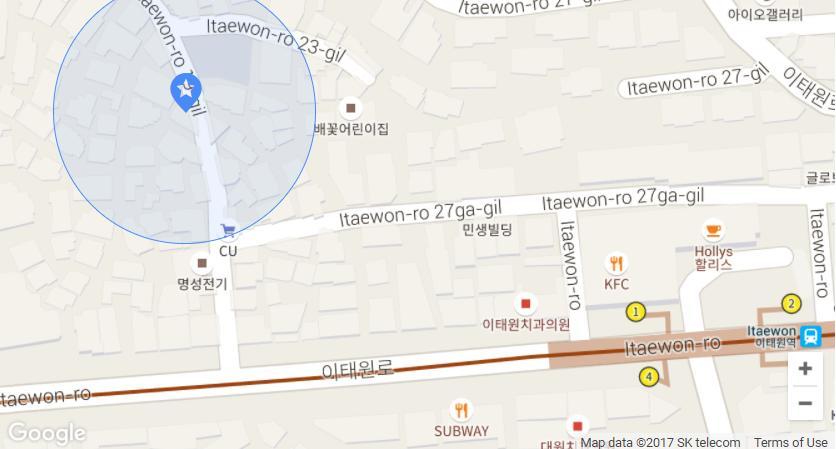Select subway exit 4 marker
Image resolution: width=836 pixels, height=449 pixels.
(650, 377)
